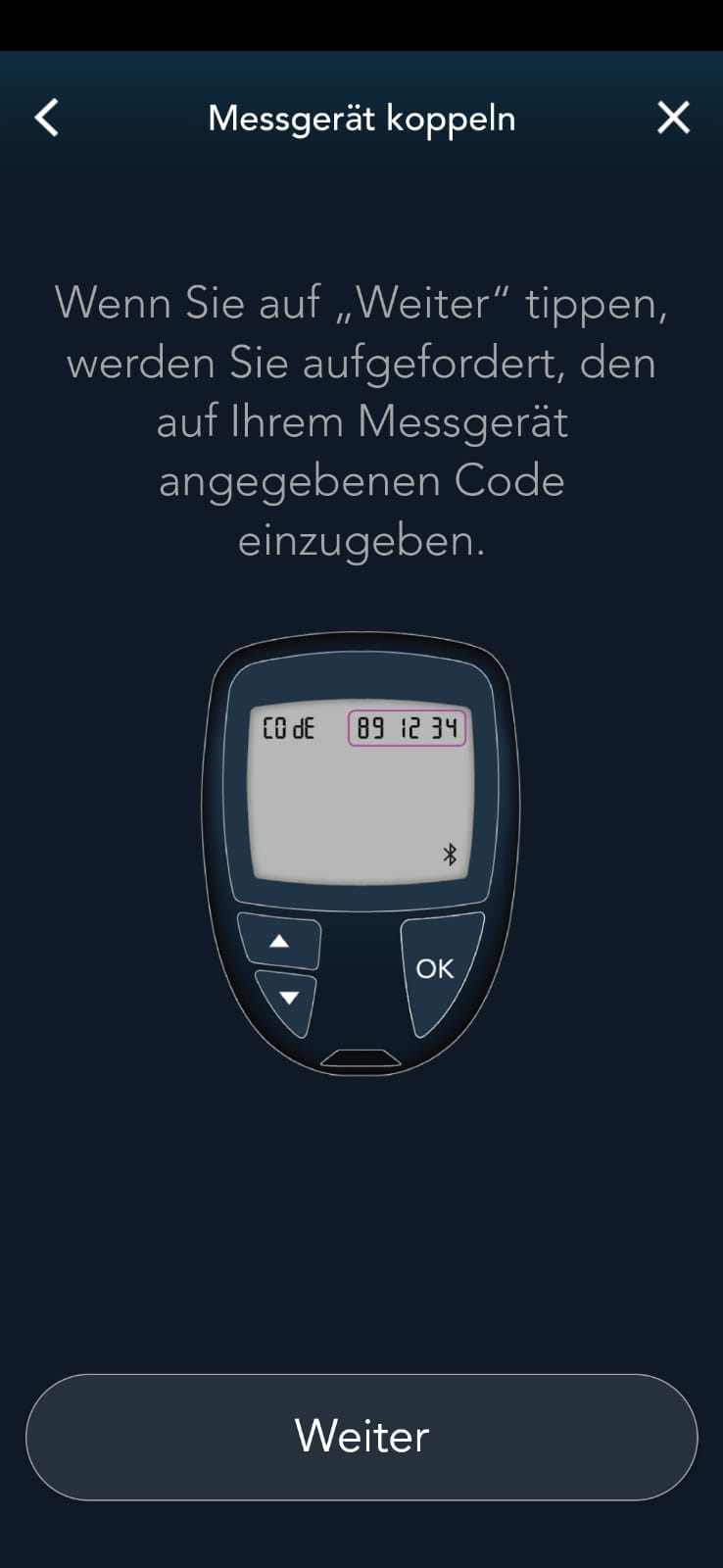Go back from Messgerät koppeln

pyautogui.click(x=46, y=118)
